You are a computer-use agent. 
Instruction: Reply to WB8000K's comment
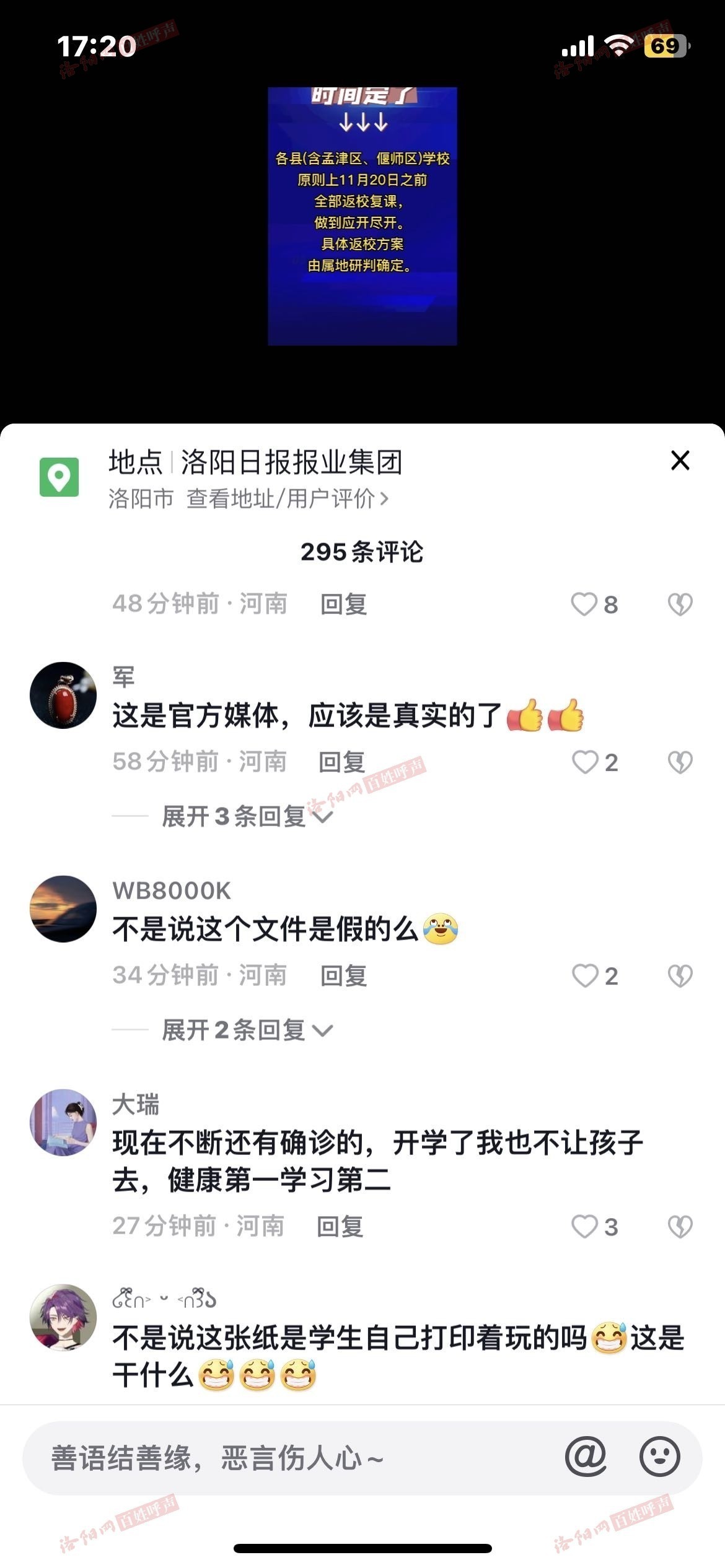point(343,976)
